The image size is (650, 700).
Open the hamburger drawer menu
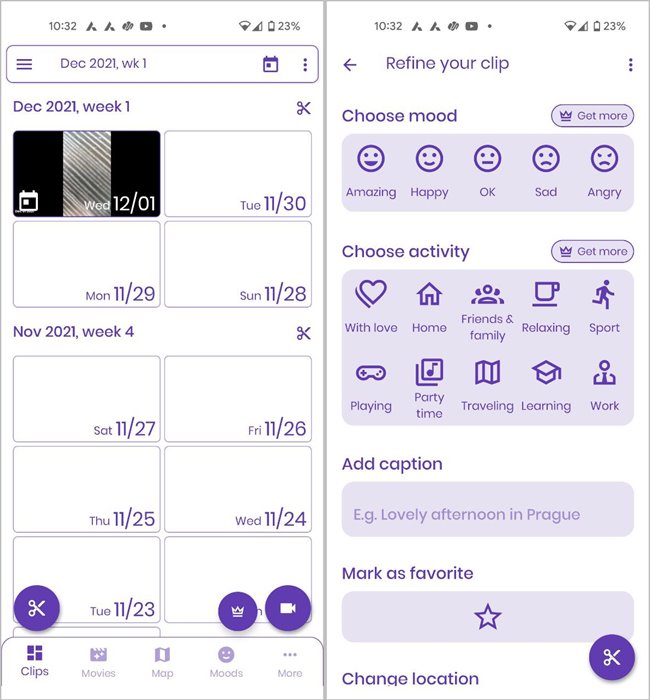25,64
